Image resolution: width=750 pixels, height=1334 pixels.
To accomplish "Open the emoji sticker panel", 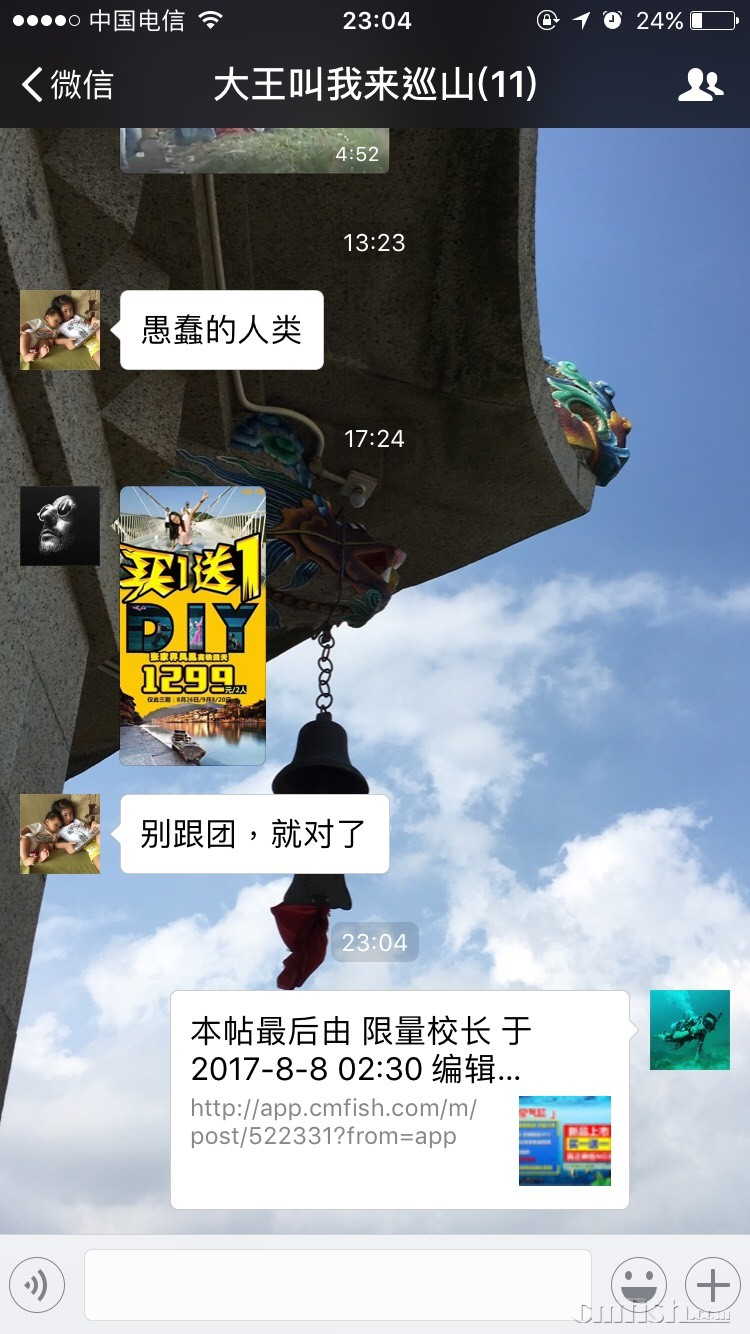I will click(x=639, y=1284).
